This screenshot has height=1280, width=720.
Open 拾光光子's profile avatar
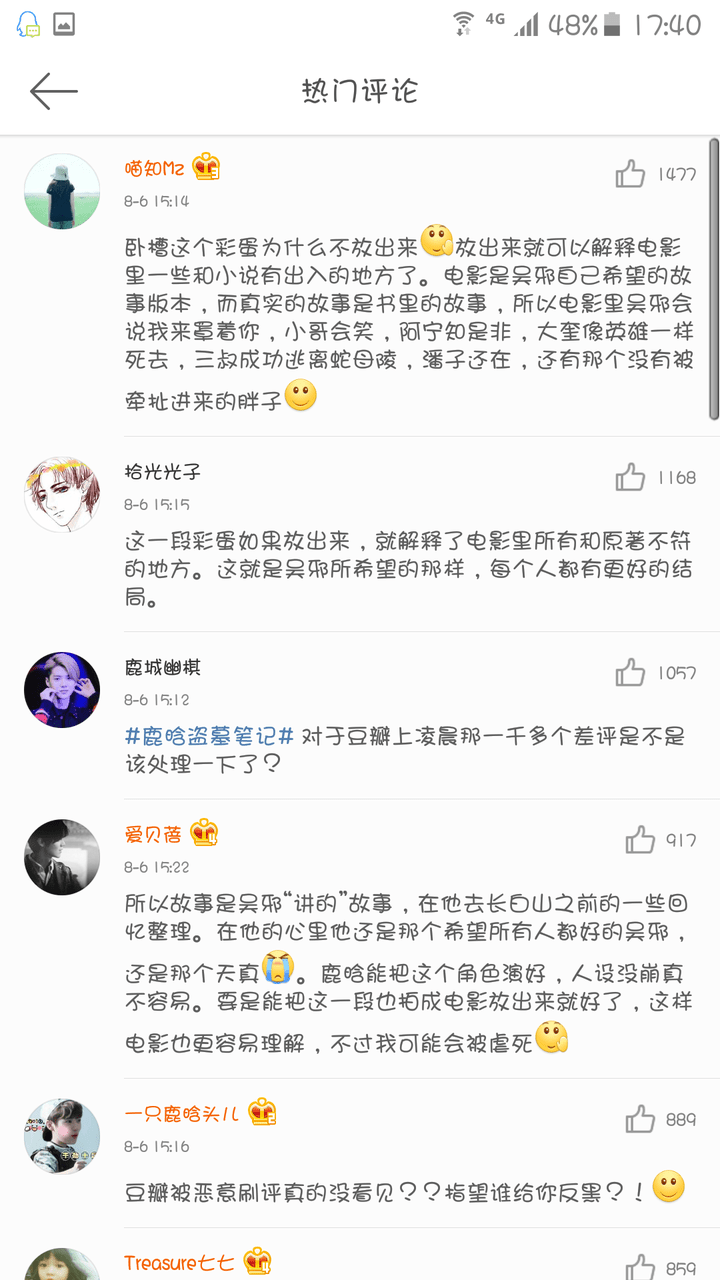tap(62, 494)
